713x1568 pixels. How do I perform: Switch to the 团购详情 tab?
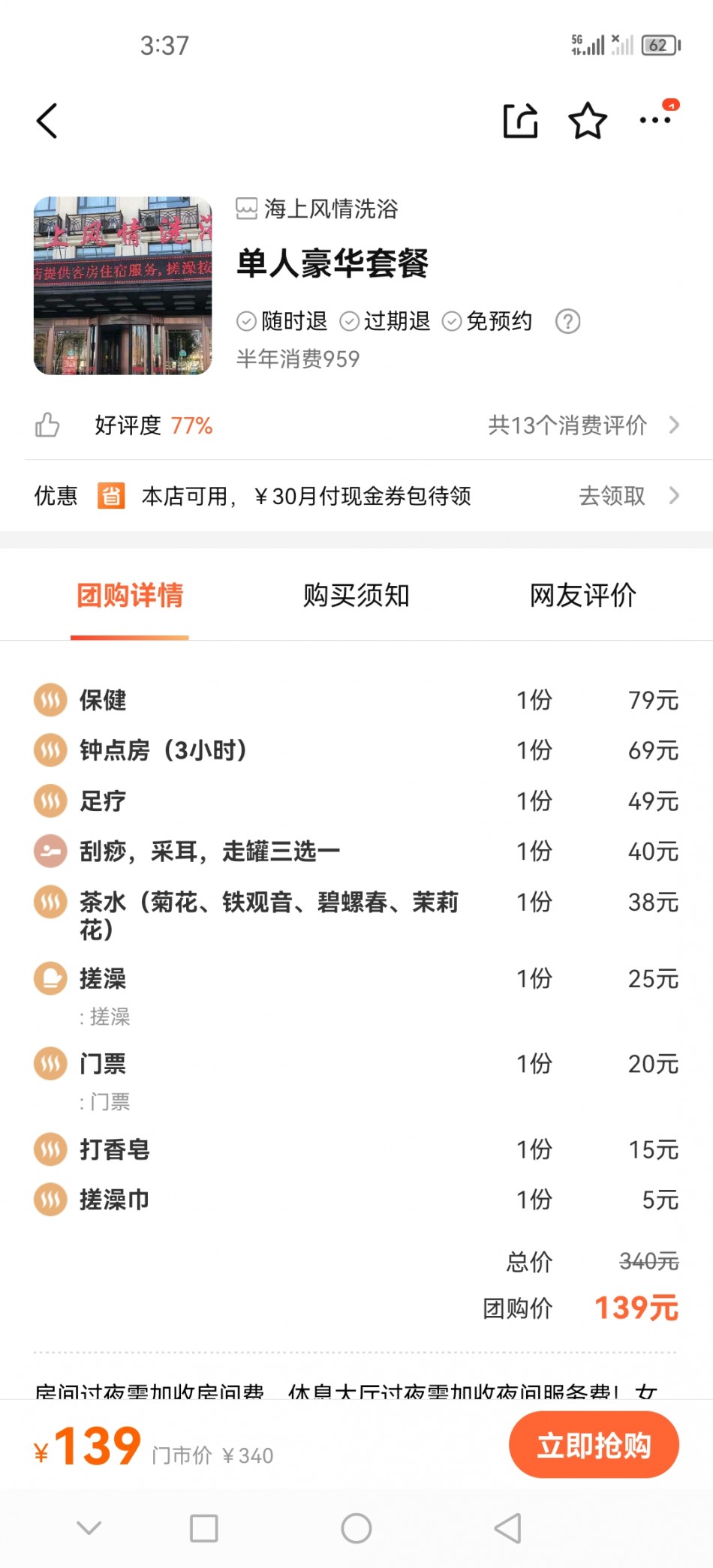coord(130,596)
